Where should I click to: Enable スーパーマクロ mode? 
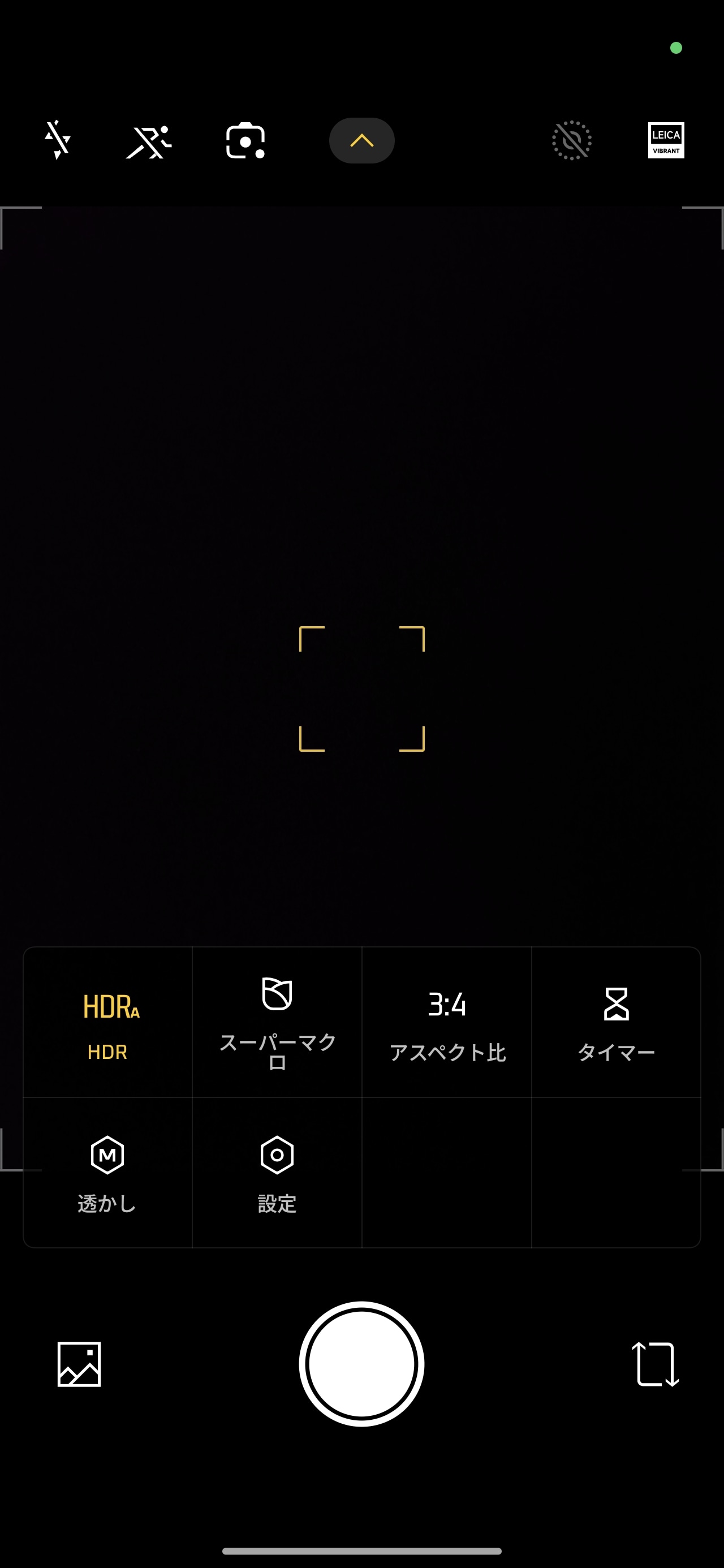pyautogui.click(x=277, y=1022)
